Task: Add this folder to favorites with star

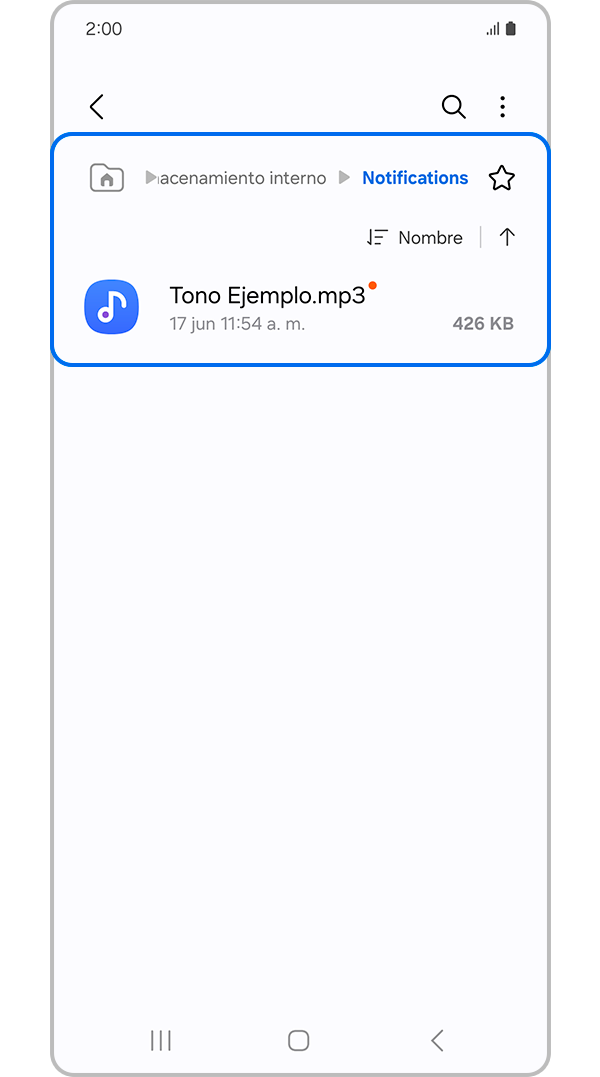Action: (x=501, y=178)
